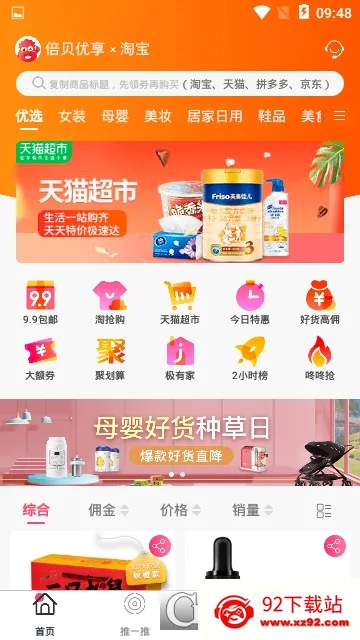This screenshot has width=360, height=640.
Task: Open the 咚咚抢 shortcut
Action: click(x=320, y=359)
